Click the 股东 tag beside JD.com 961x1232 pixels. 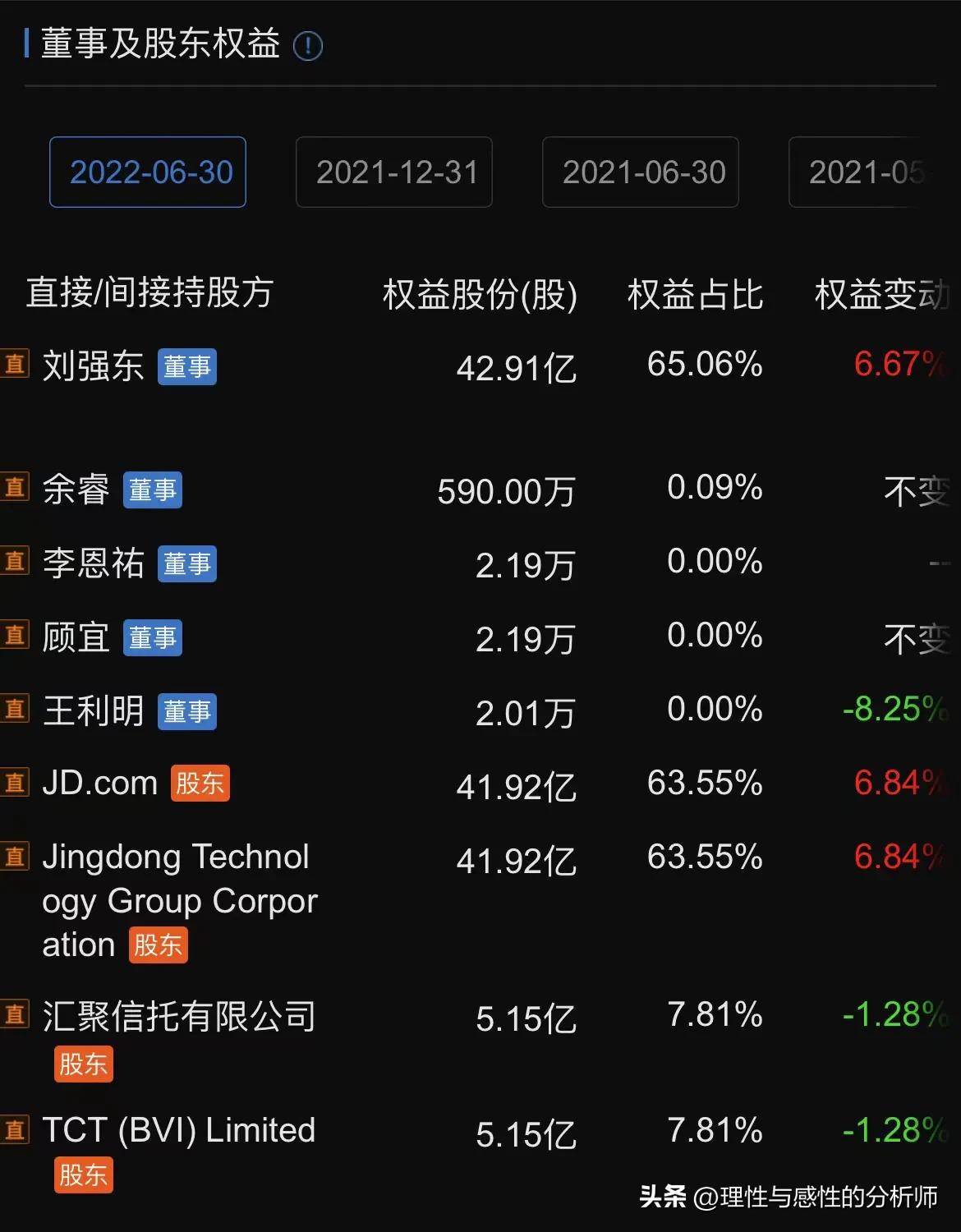tap(200, 784)
